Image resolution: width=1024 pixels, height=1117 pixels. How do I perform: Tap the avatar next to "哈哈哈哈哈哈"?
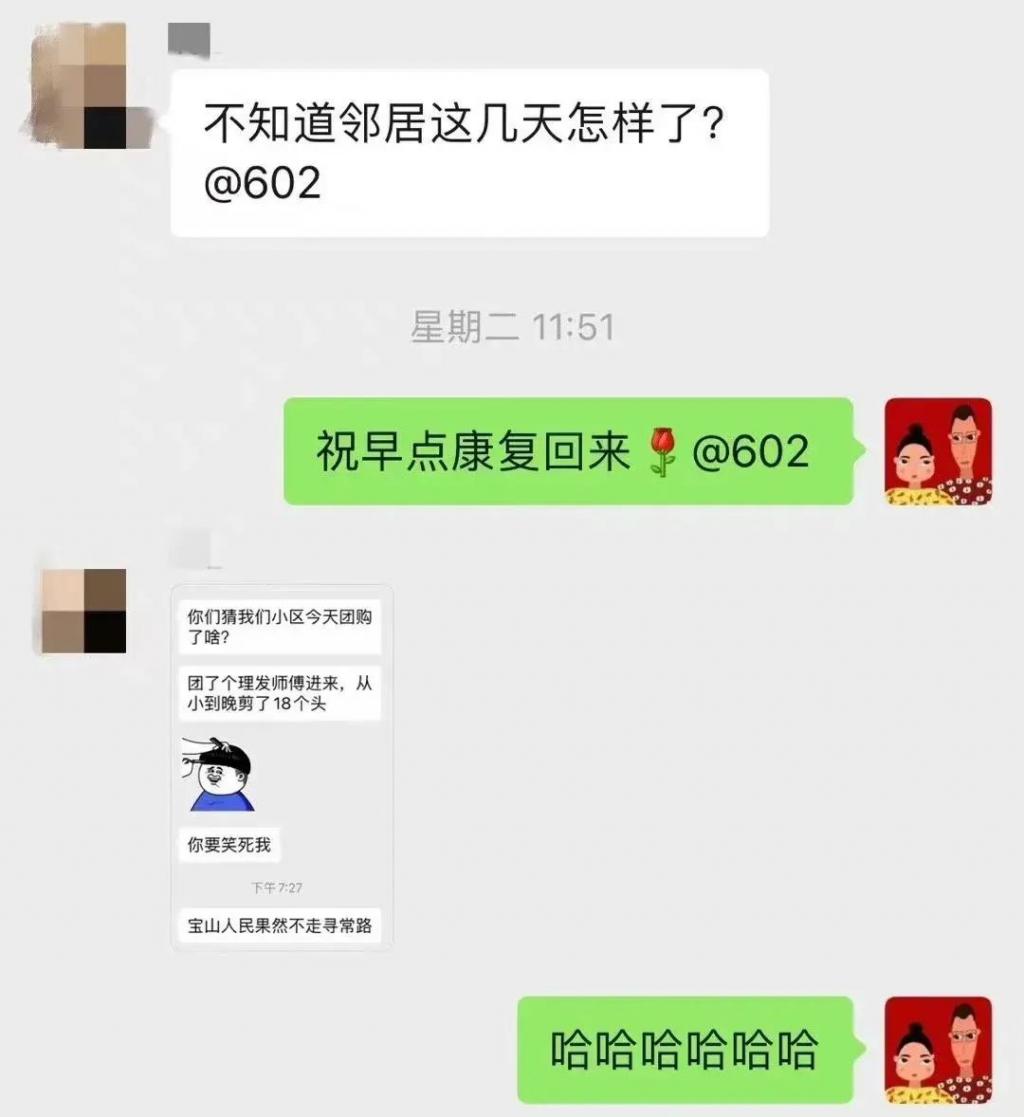coord(938,1050)
